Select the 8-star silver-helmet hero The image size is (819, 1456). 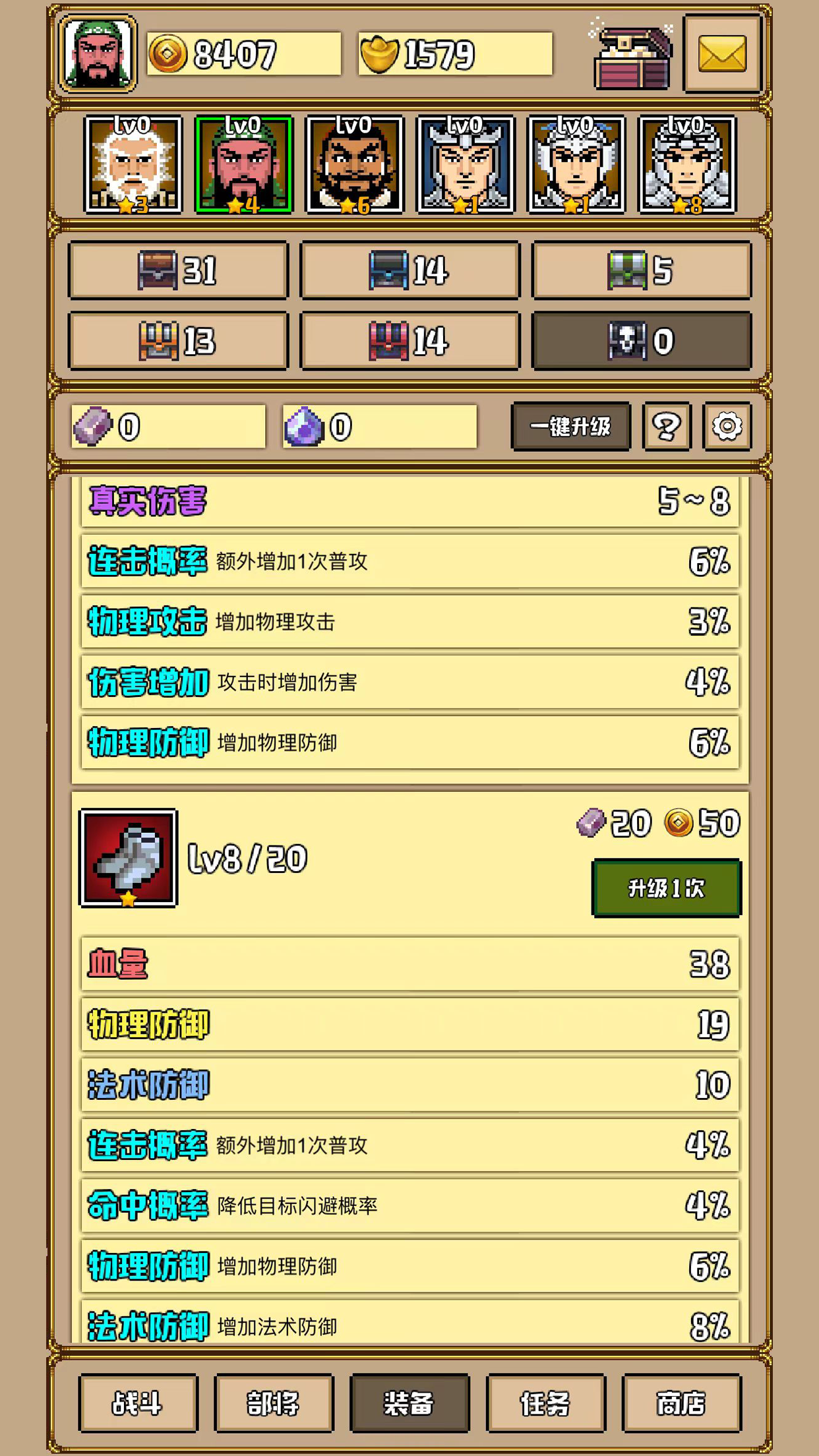click(686, 165)
